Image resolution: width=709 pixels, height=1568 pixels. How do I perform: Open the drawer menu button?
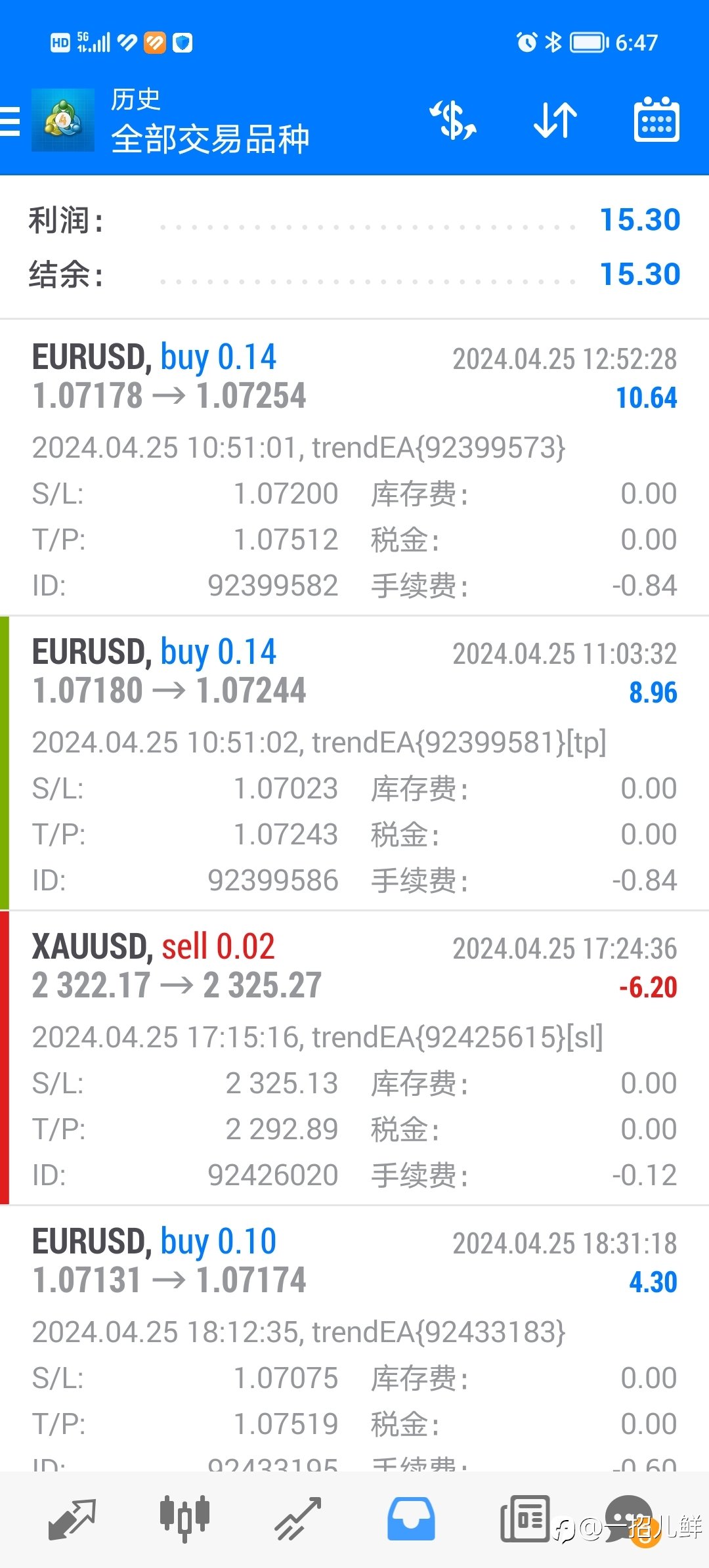pyautogui.click(x=11, y=121)
